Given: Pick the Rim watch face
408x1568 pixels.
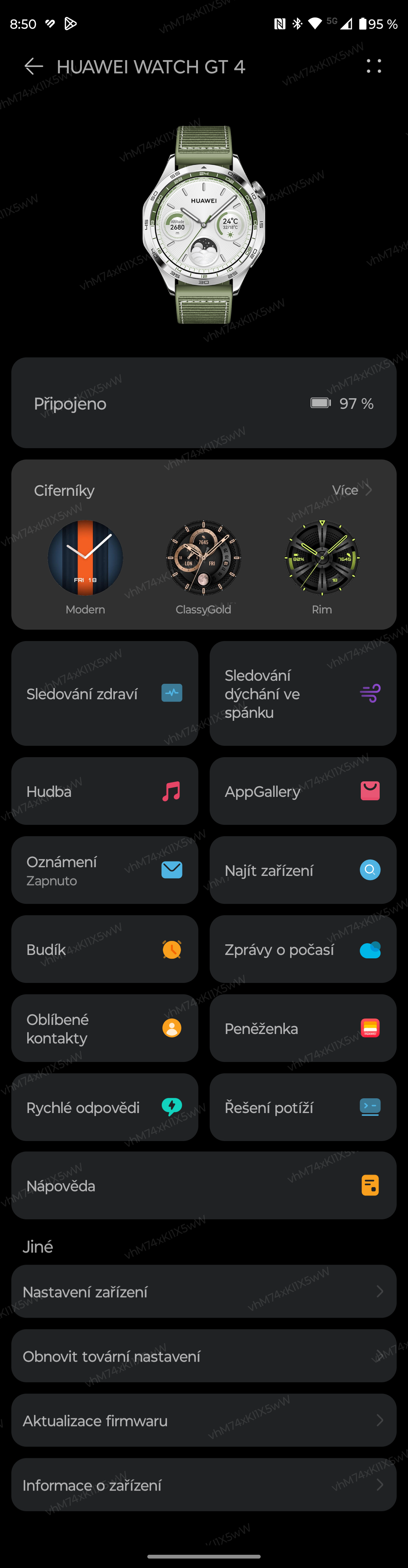Looking at the screenshot, I should point(321,558).
